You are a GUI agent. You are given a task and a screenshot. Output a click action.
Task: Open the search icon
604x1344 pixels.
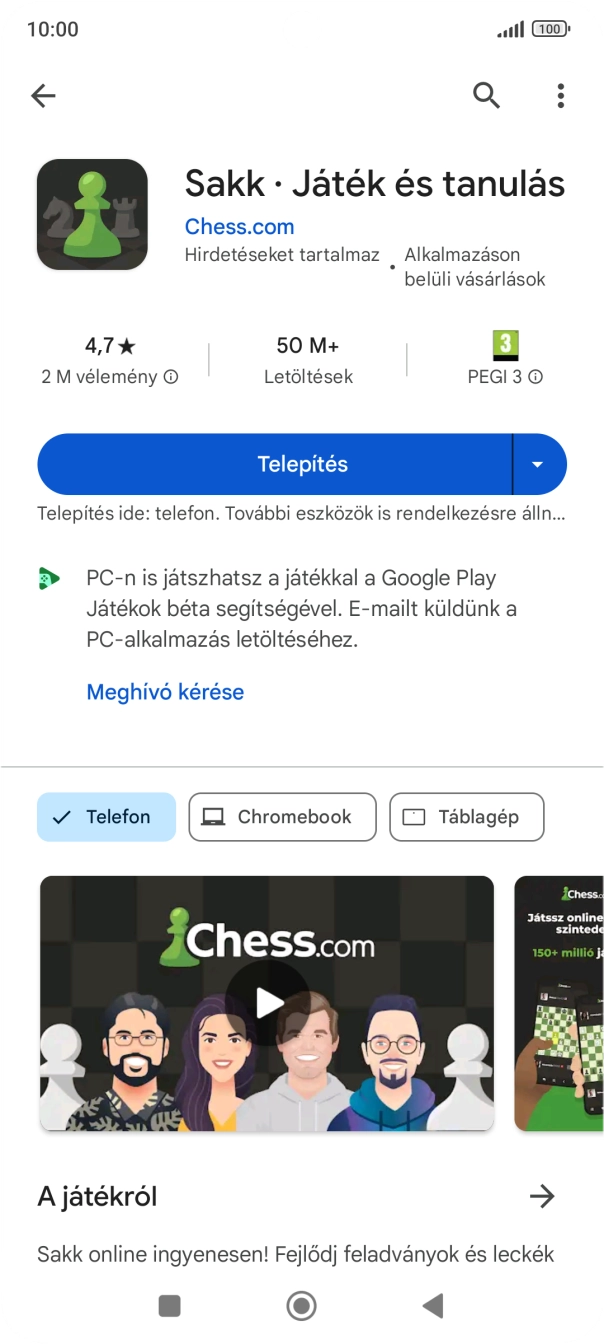click(x=486, y=96)
